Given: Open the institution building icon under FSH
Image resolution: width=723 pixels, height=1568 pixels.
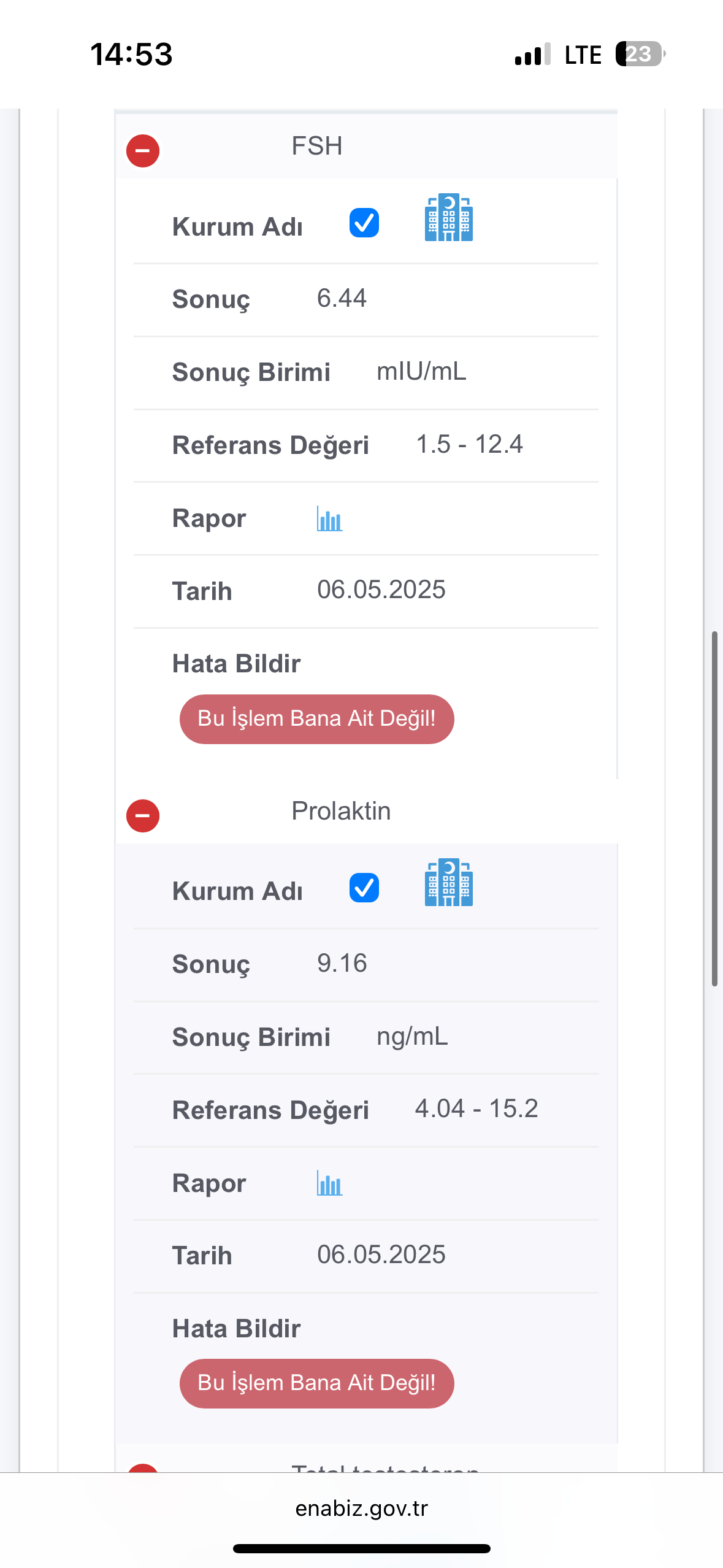Looking at the screenshot, I should tap(449, 218).
